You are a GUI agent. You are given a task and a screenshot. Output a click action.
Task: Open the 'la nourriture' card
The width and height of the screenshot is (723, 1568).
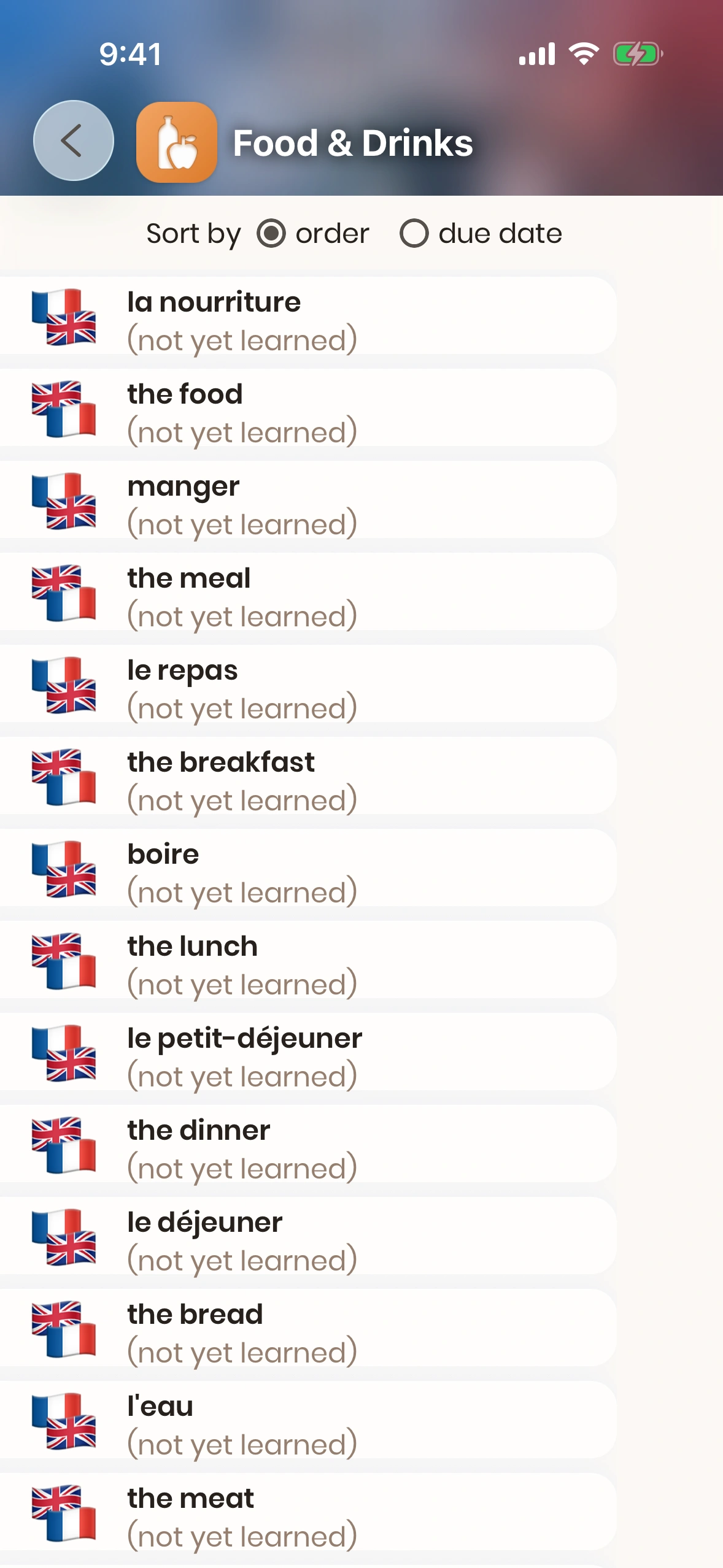coord(307,317)
